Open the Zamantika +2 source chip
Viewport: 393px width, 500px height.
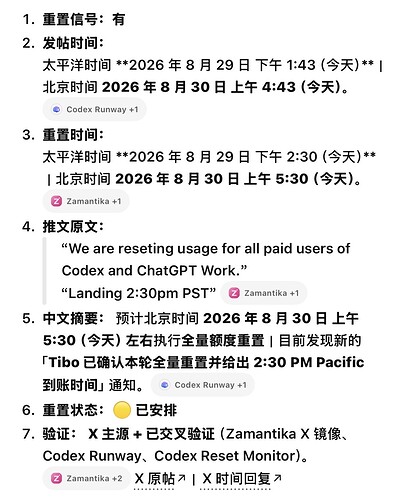click(86, 478)
